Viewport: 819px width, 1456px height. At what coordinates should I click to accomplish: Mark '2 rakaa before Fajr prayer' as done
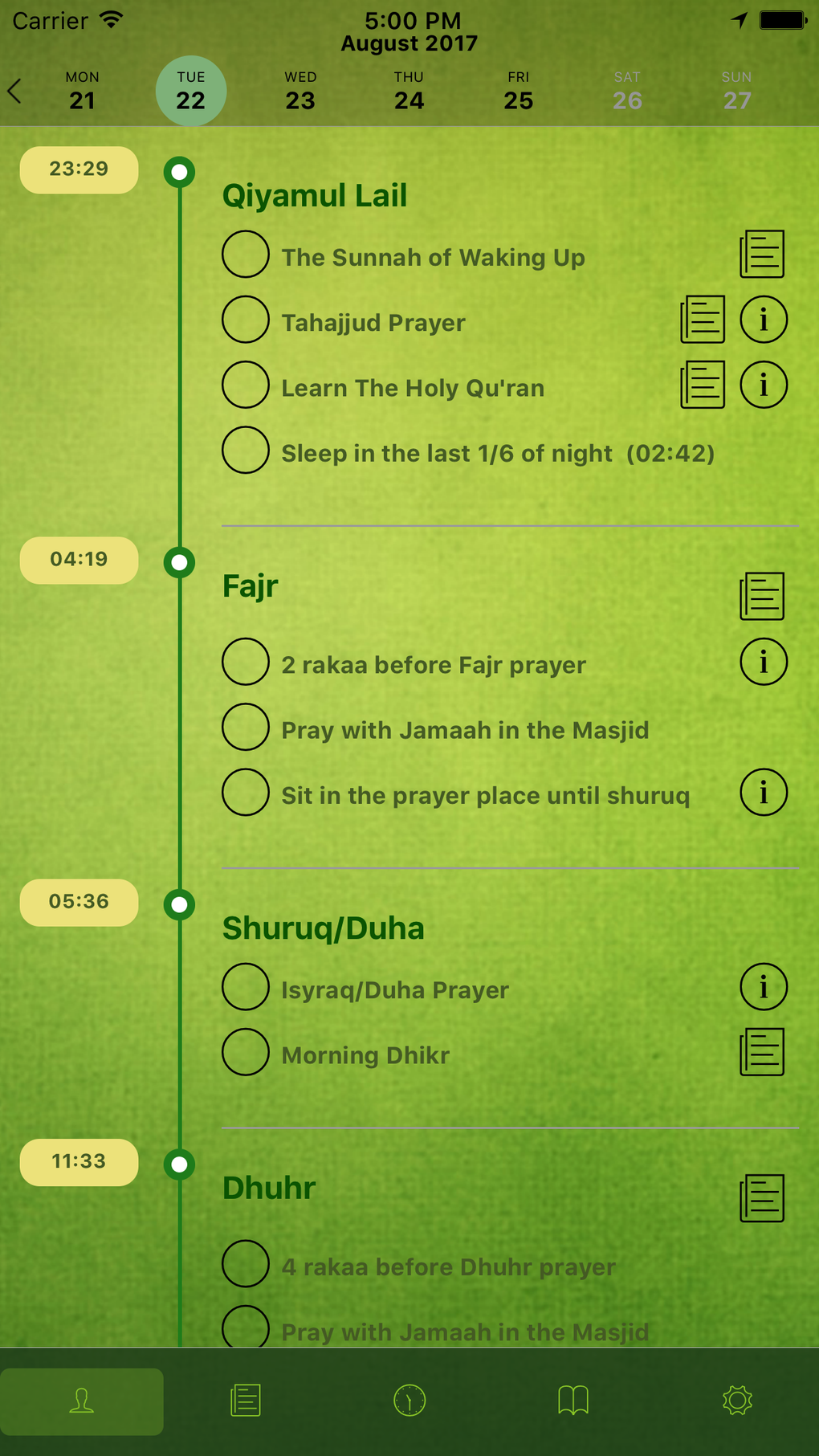pos(246,662)
